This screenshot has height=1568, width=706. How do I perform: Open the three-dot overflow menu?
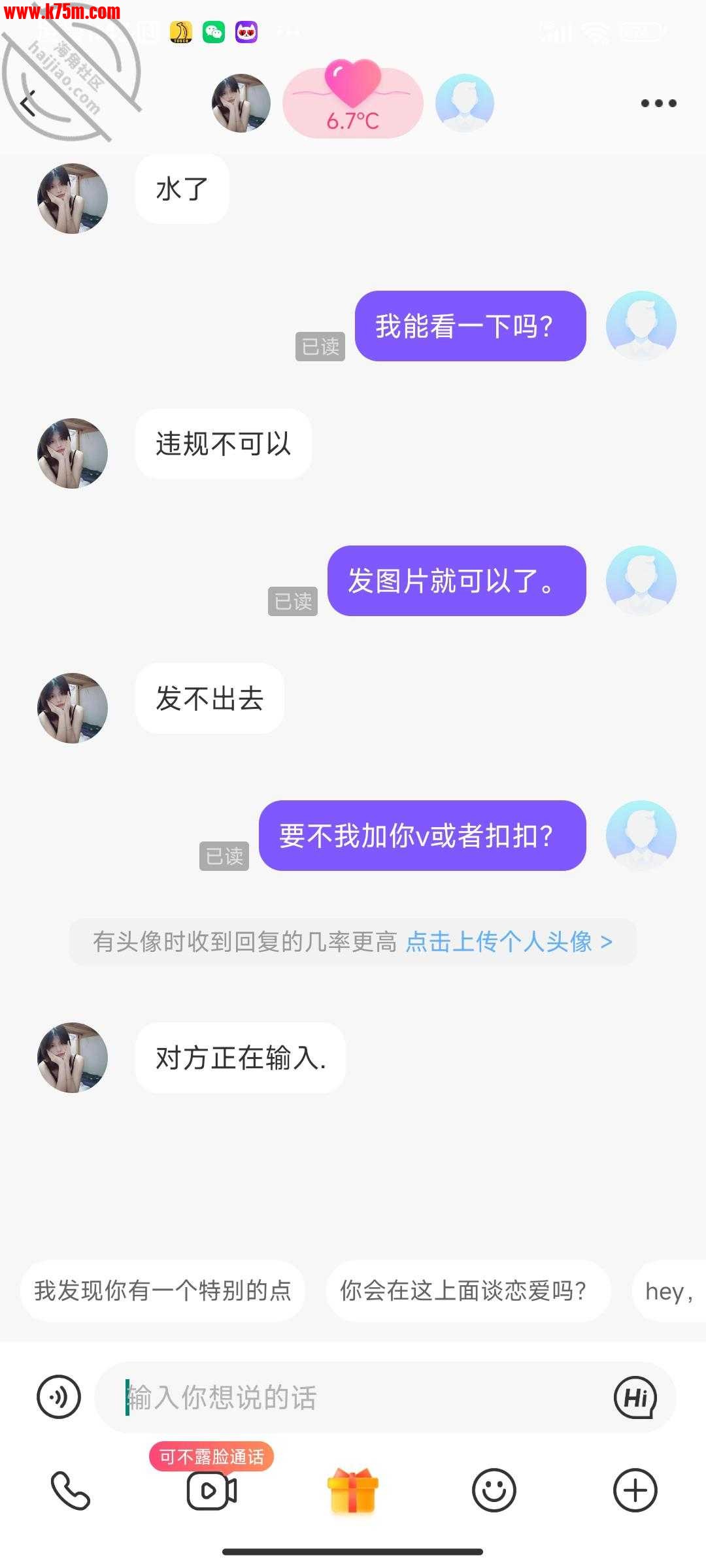pyautogui.click(x=658, y=103)
